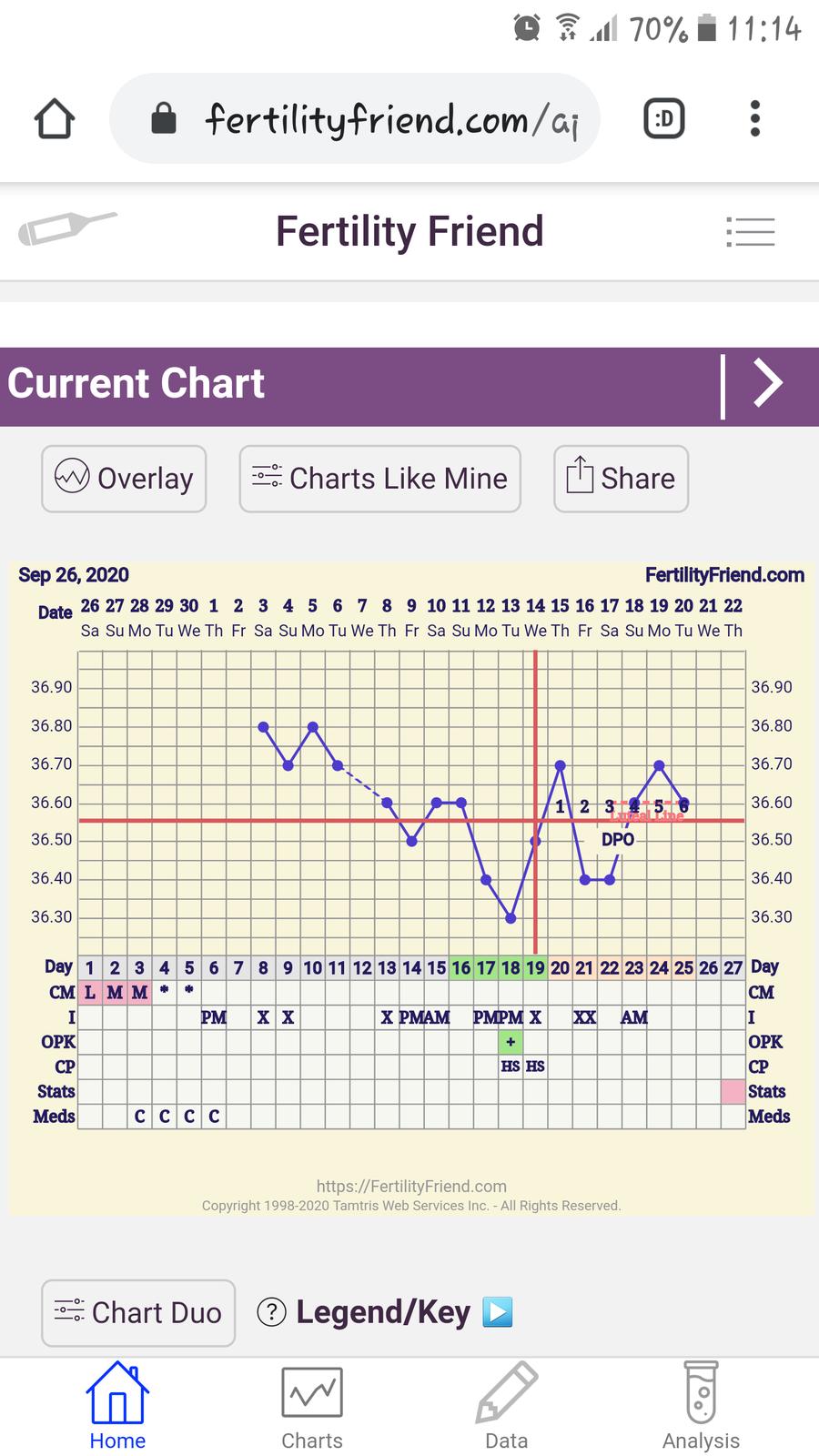Image resolution: width=819 pixels, height=1456 pixels.
Task: Expand the Current Chart arrow
Action: point(768,383)
